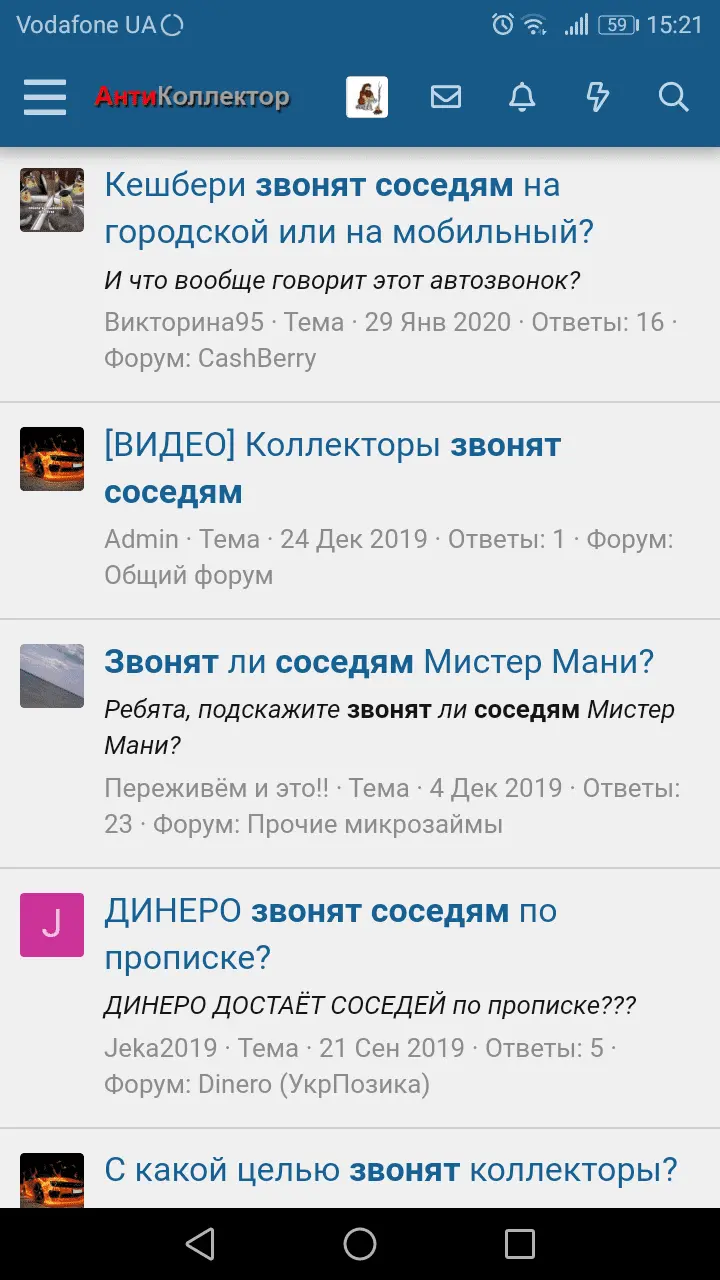Tap your profile avatar in the top bar
Viewport: 720px width, 1280px height.
coord(369,96)
